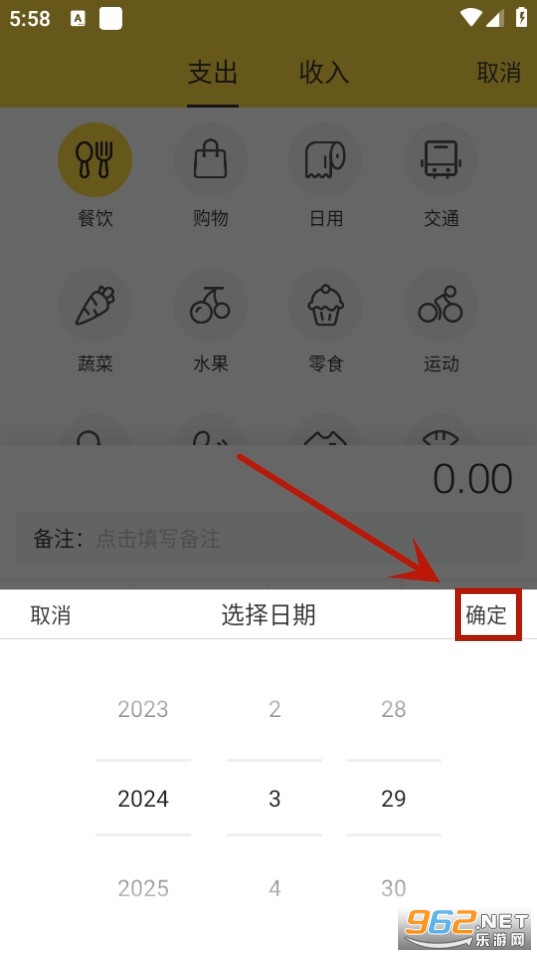
Task: Choose month 4 in the picker
Action: coord(274,888)
